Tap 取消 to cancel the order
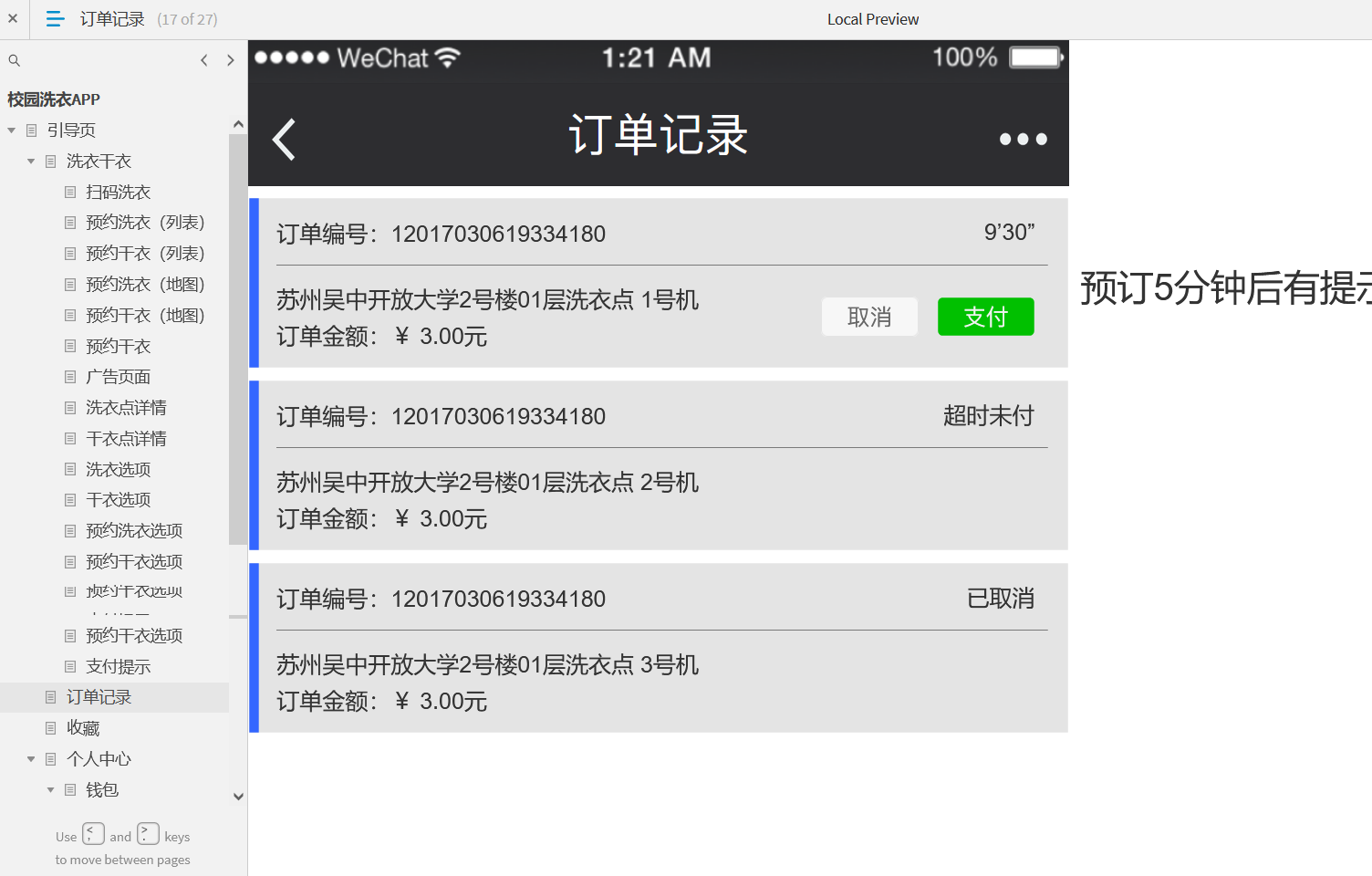 [868, 317]
